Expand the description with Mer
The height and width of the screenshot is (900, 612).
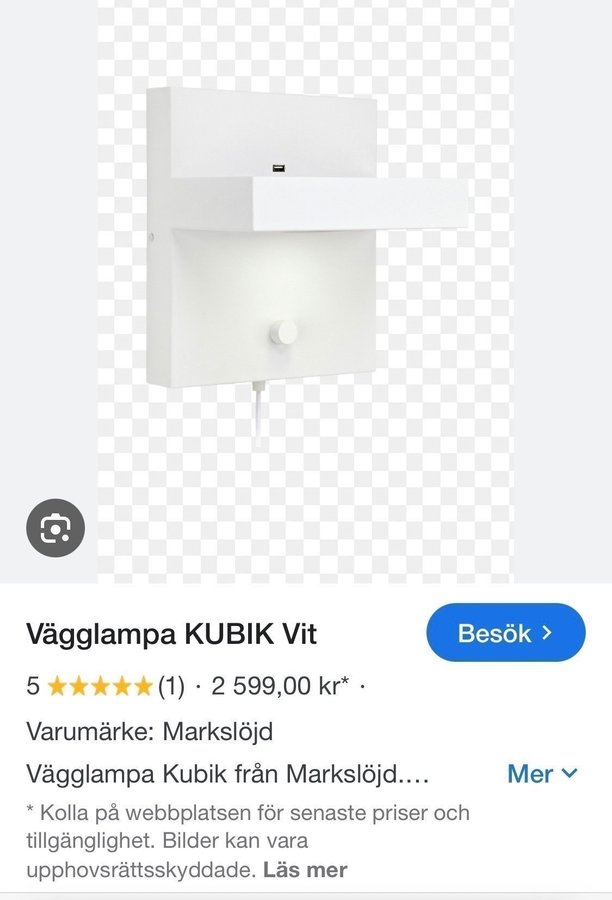[x=542, y=773]
